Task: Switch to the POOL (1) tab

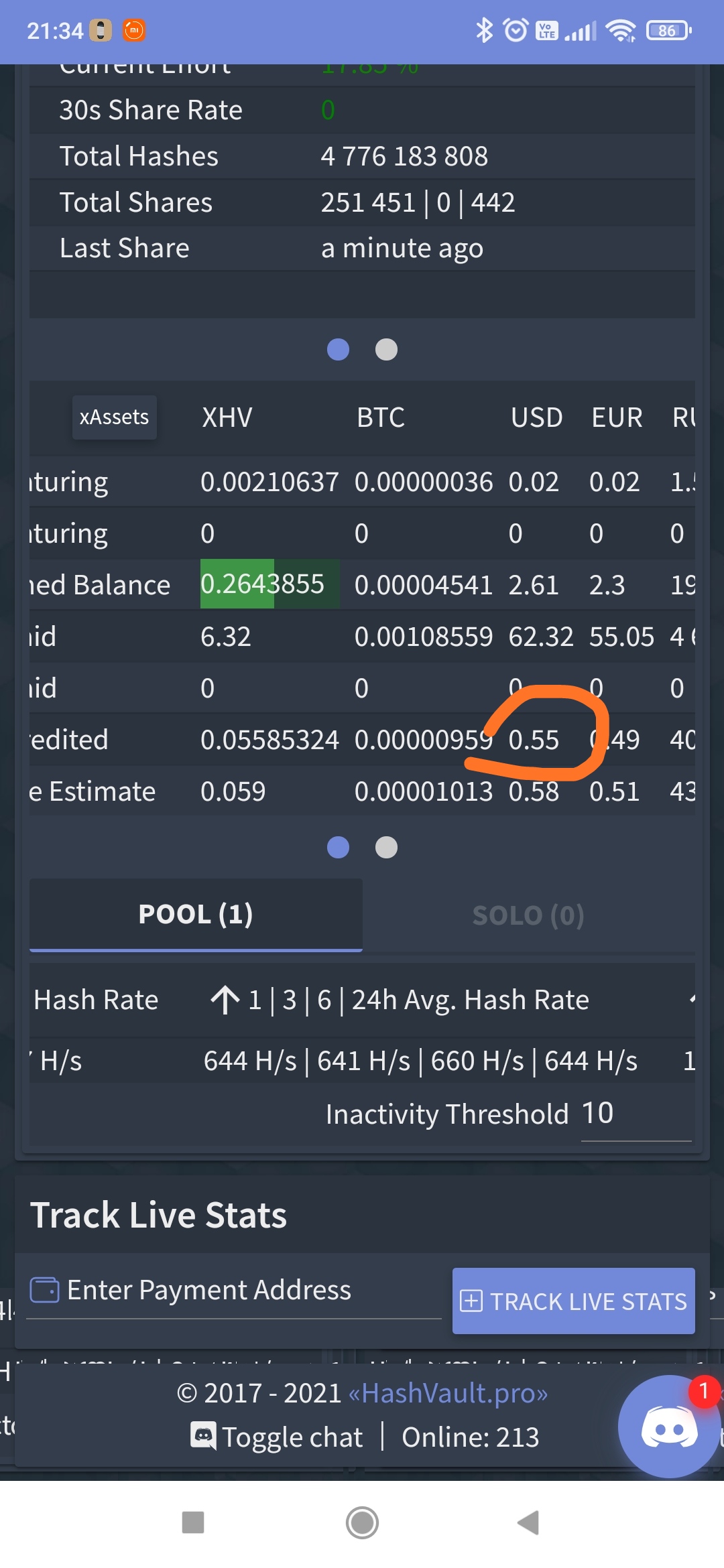Action: pyautogui.click(x=196, y=915)
